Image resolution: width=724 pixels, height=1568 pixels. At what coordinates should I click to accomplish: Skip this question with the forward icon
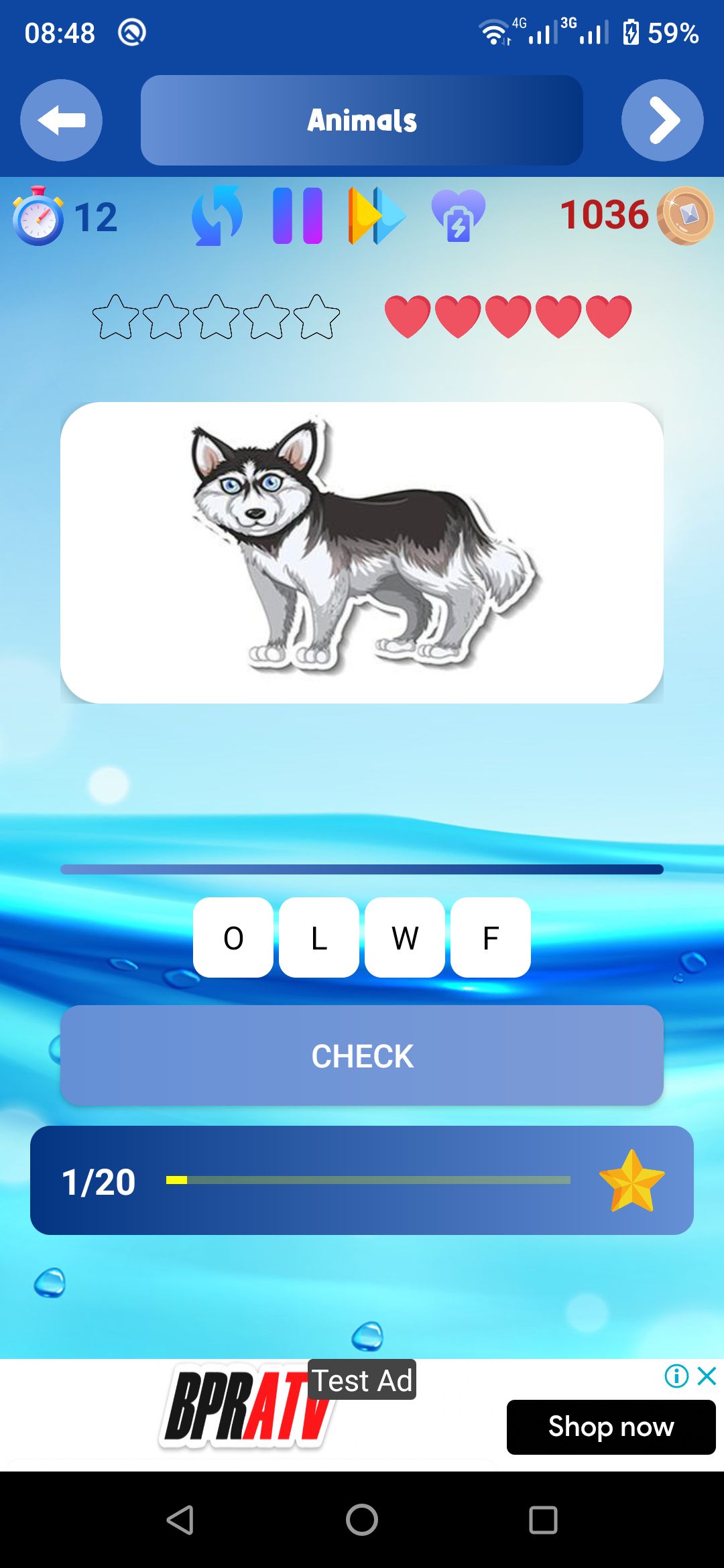click(x=377, y=216)
